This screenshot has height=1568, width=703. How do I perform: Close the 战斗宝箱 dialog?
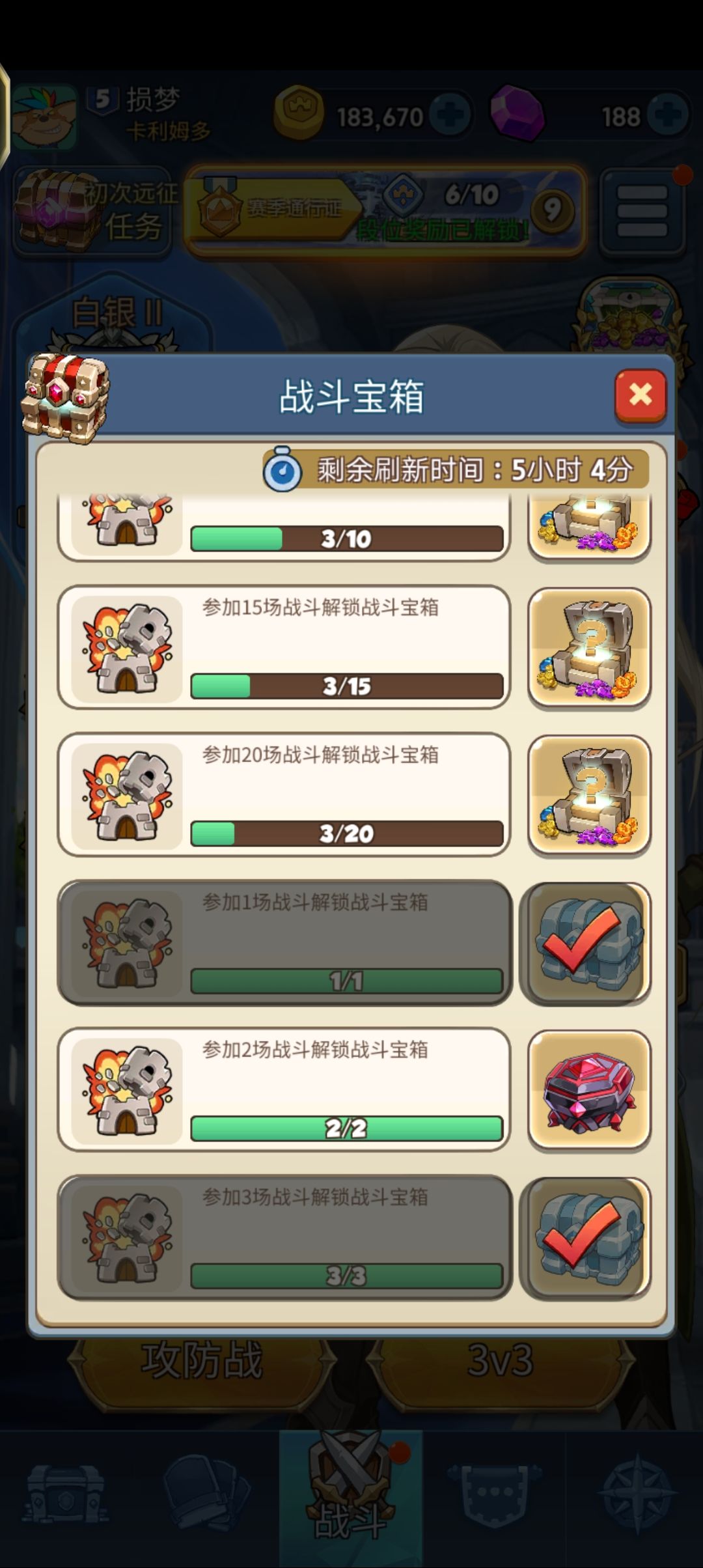tap(641, 395)
